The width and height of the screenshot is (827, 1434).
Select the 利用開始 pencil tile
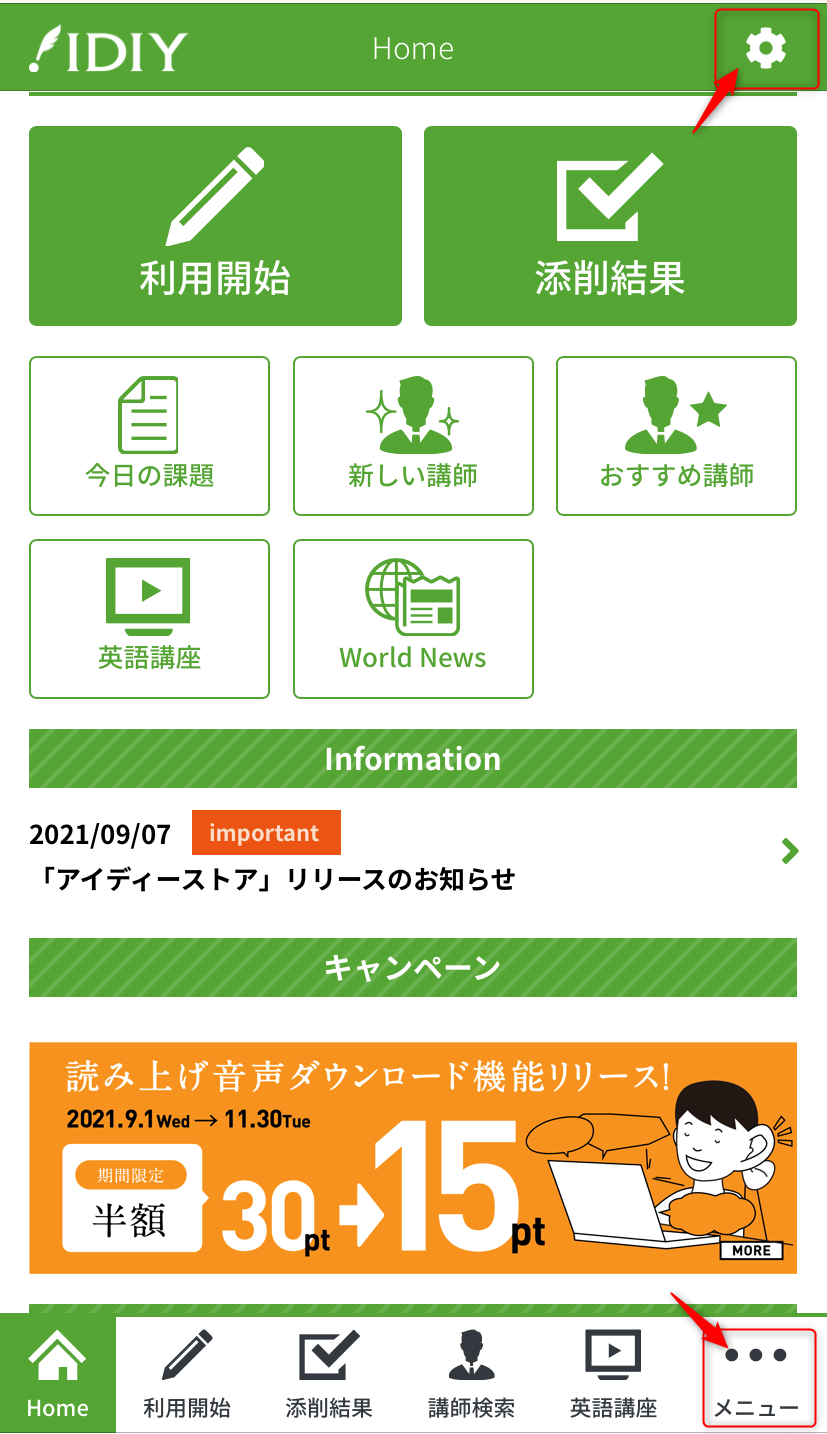click(x=215, y=225)
